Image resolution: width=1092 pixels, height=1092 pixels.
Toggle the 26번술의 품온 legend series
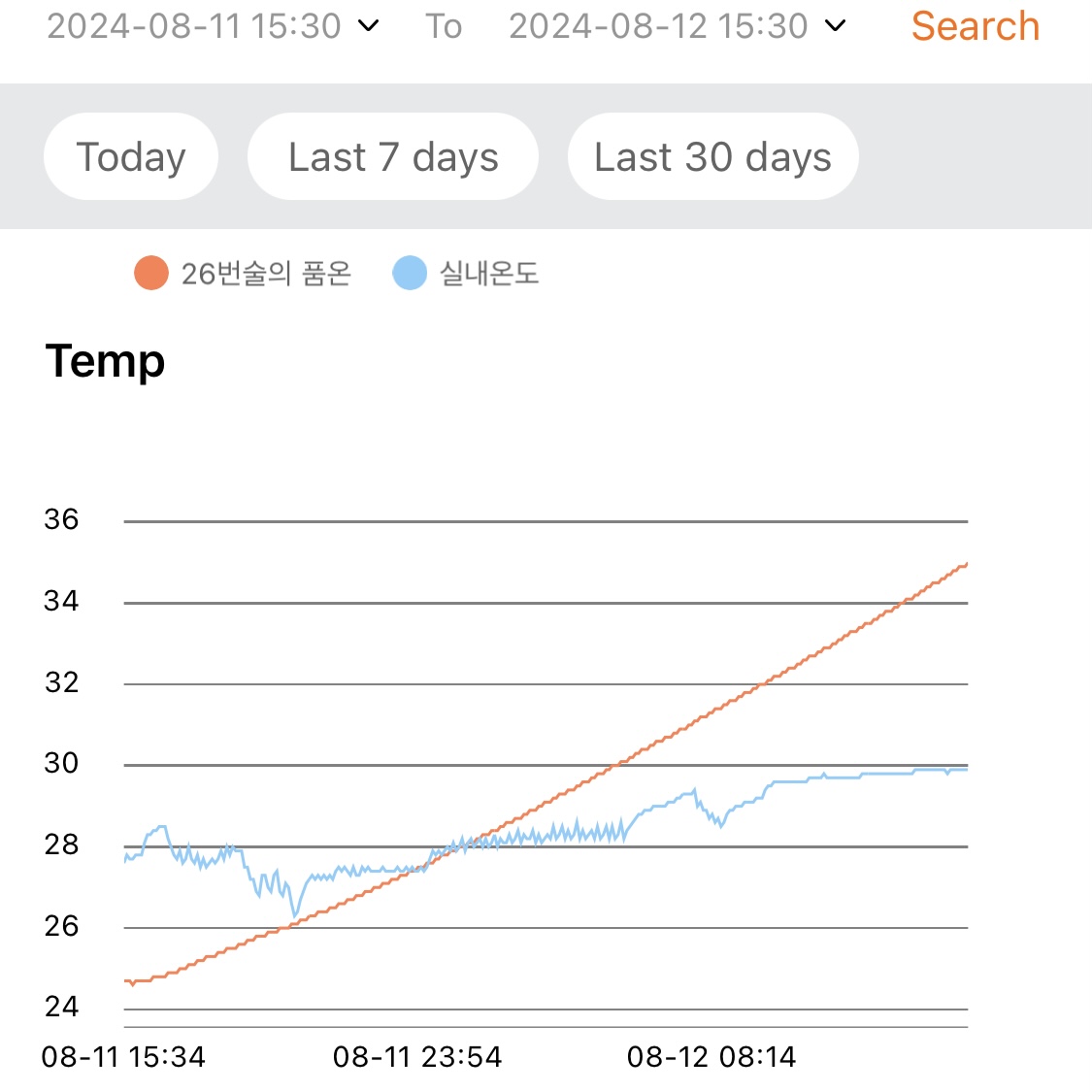[243, 273]
